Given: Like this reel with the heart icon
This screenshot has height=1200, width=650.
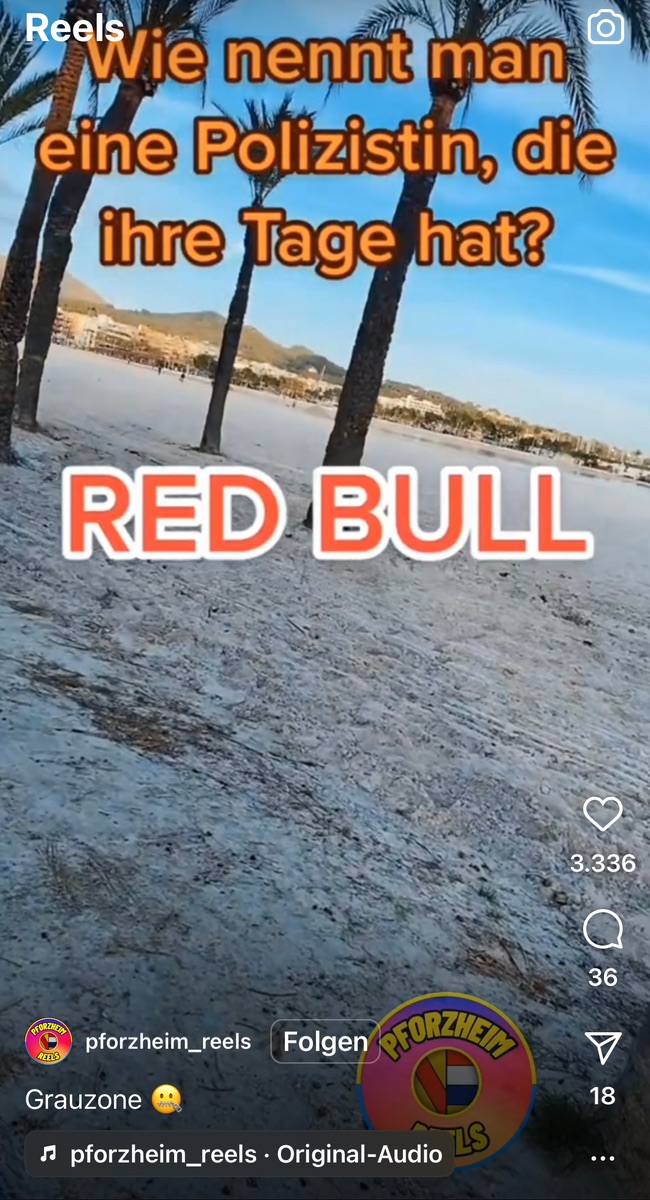Looking at the screenshot, I should [x=602, y=815].
